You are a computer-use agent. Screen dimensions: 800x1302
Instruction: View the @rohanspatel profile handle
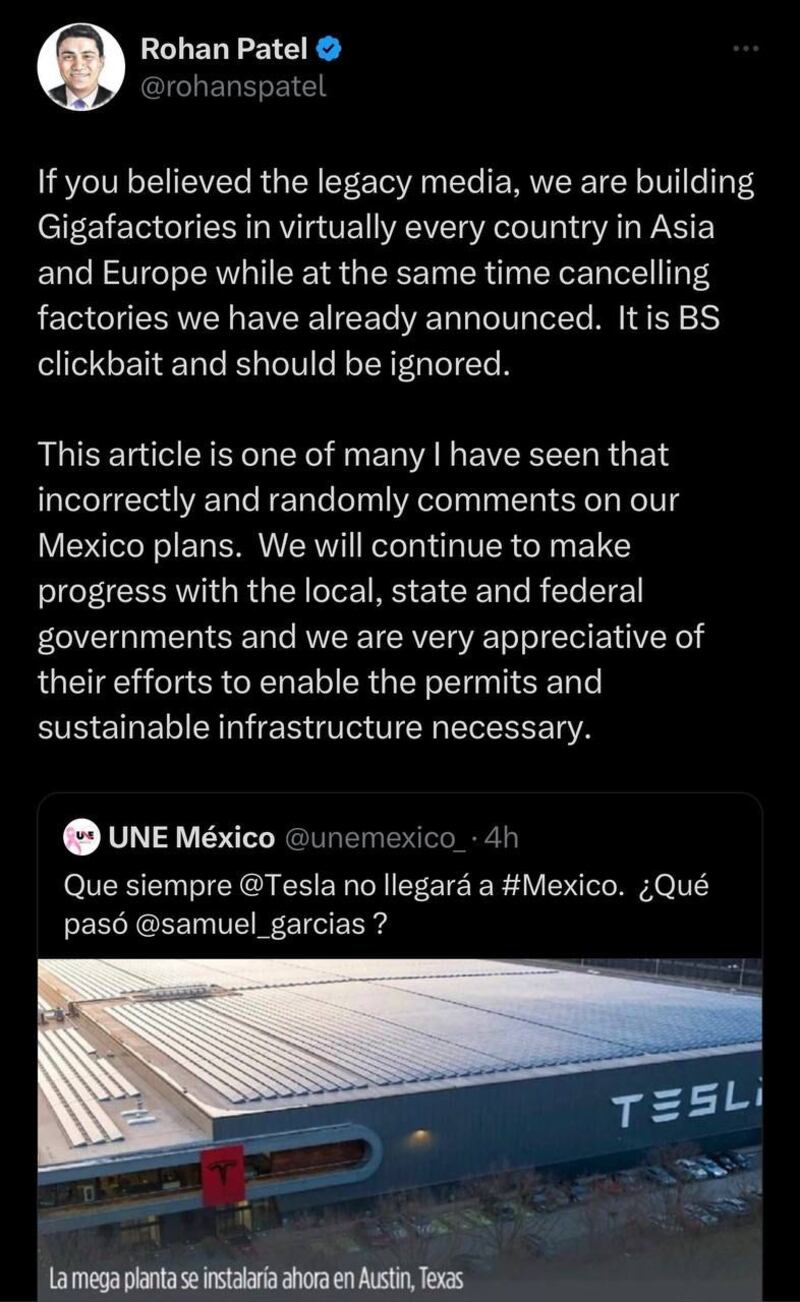pos(233,86)
